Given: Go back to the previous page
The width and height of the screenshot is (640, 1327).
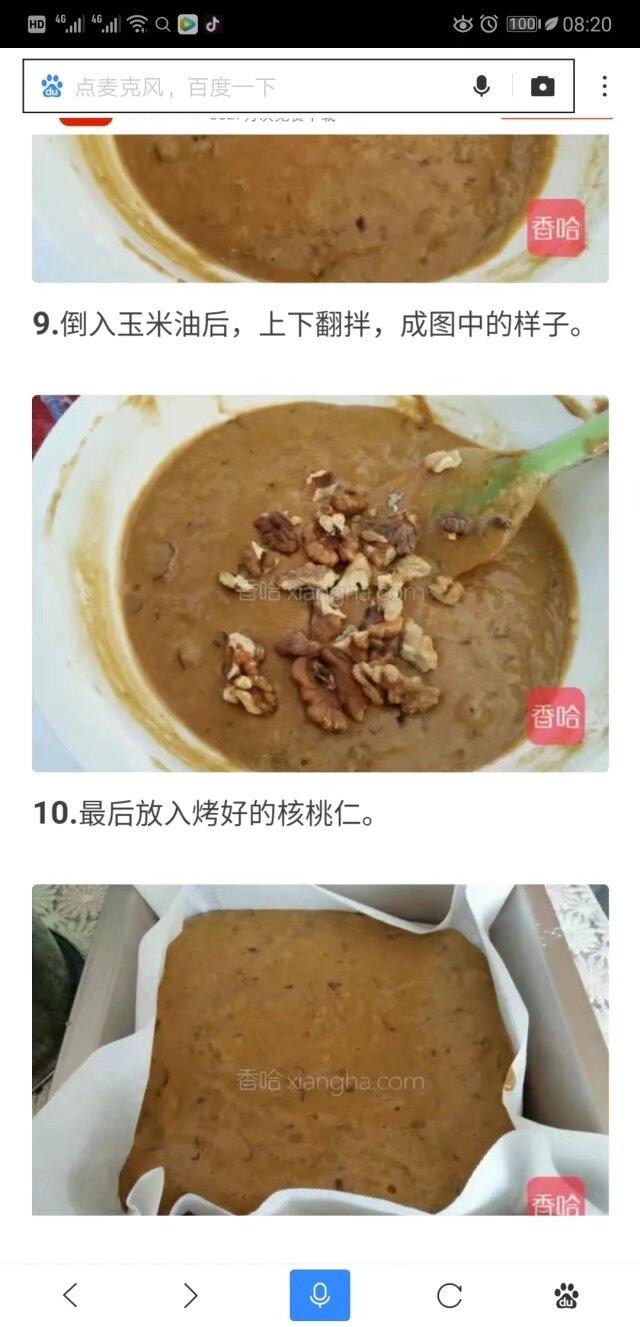Looking at the screenshot, I should pyautogui.click(x=70, y=1296).
